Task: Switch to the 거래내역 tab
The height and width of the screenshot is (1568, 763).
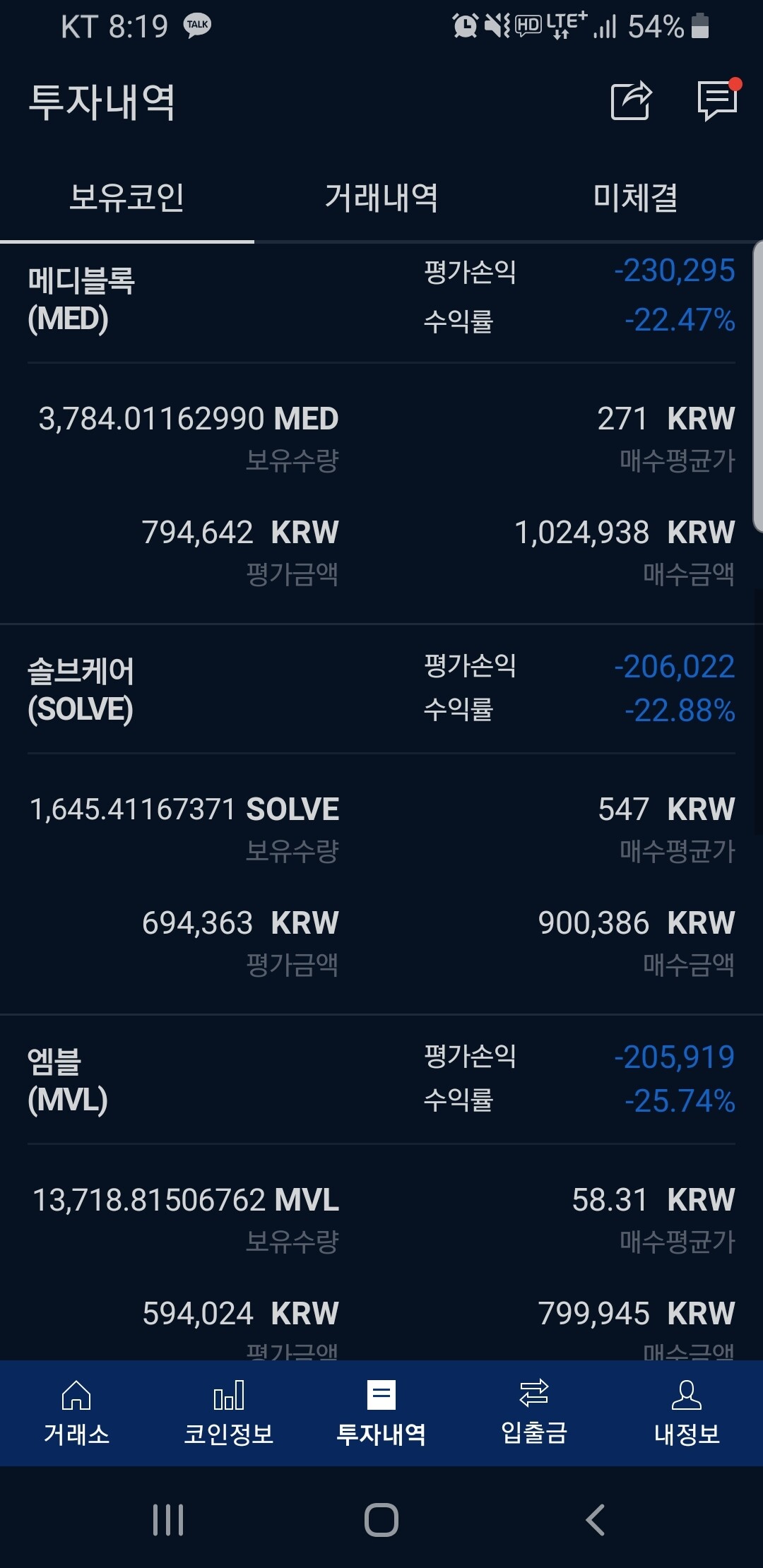Action: coord(381,197)
